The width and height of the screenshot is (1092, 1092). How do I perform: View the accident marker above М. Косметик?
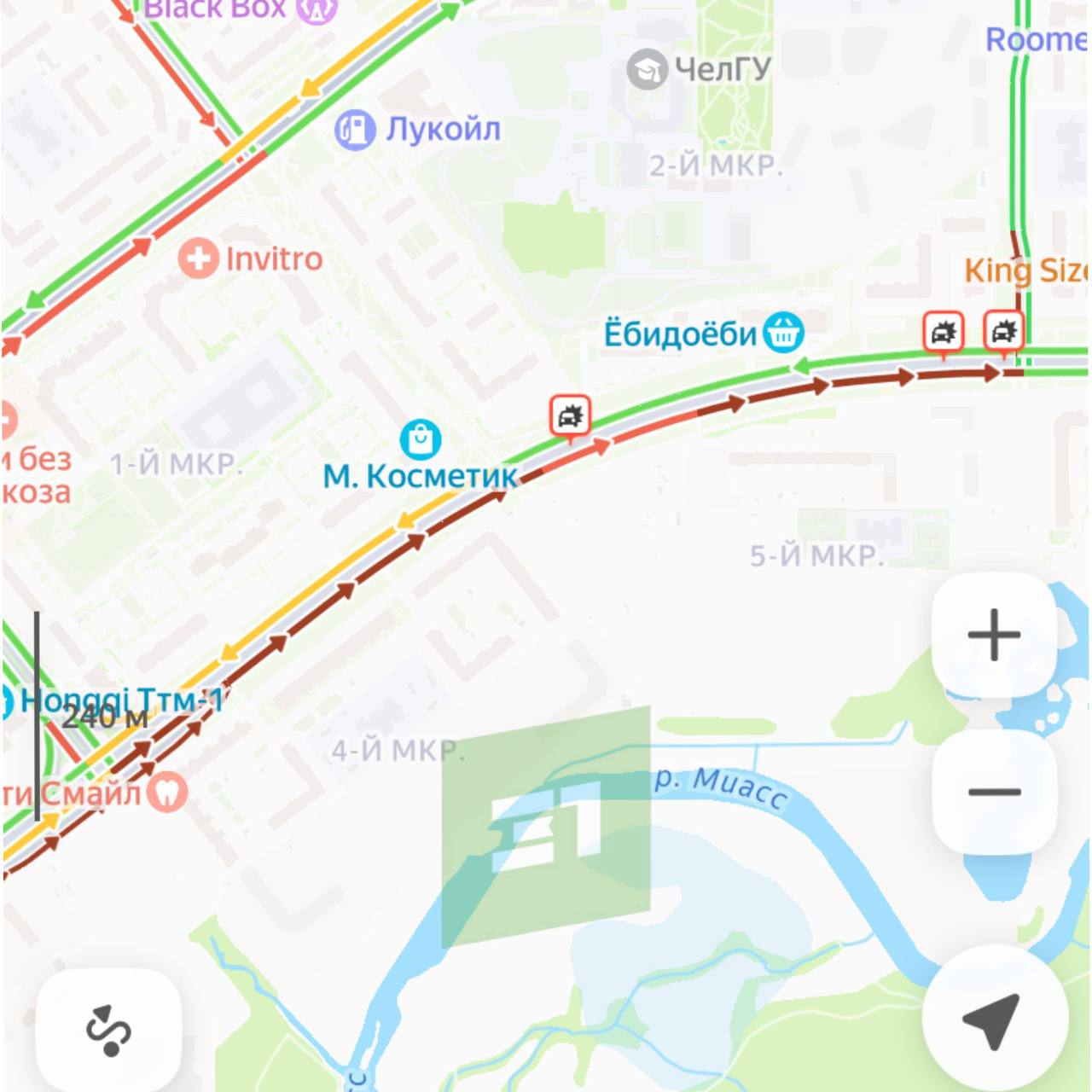click(x=570, y=416)
